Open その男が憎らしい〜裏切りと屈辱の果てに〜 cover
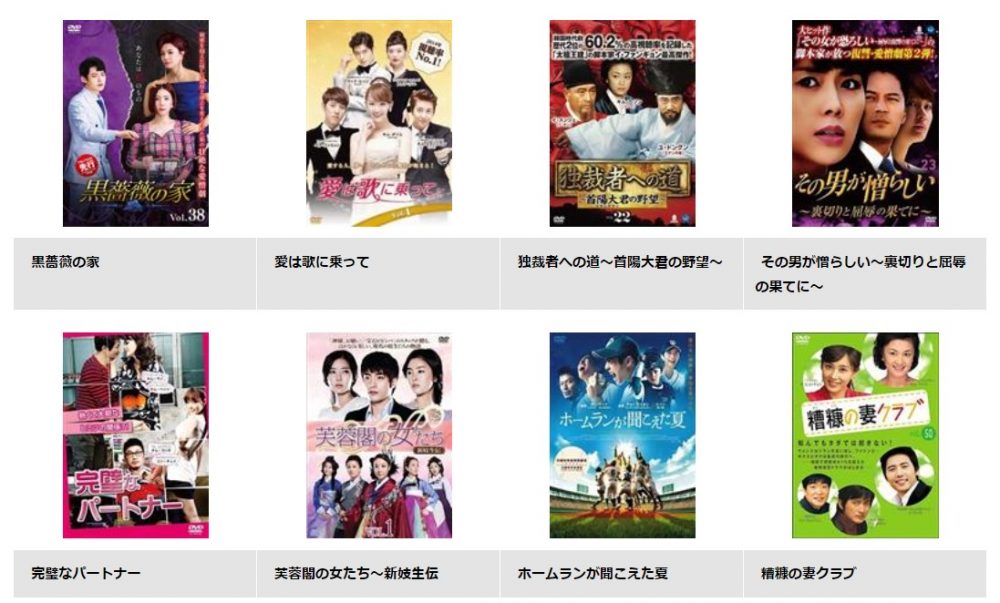Screen dimensions: 1000x603 [865, 123]
